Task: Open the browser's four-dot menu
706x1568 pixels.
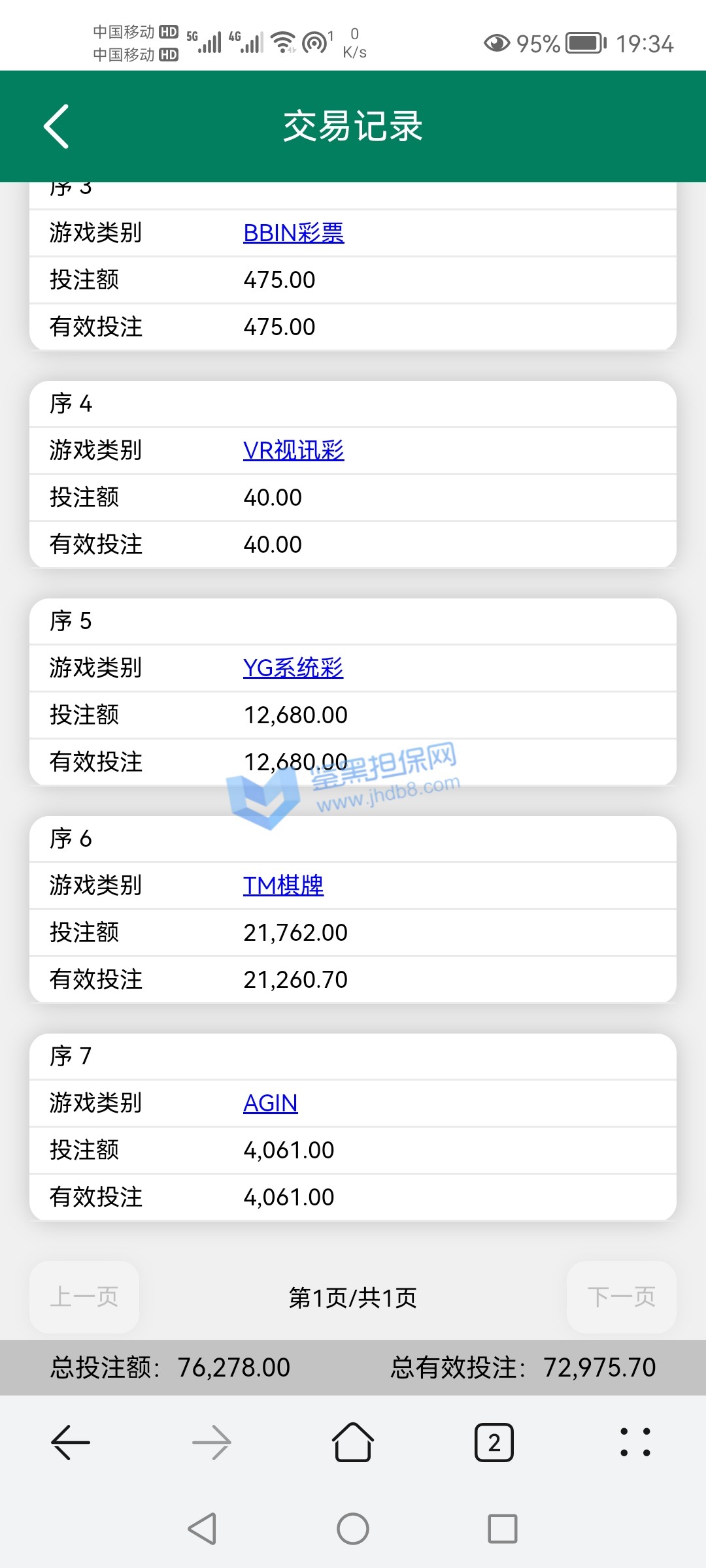Action: click(x=635, y=1442)
